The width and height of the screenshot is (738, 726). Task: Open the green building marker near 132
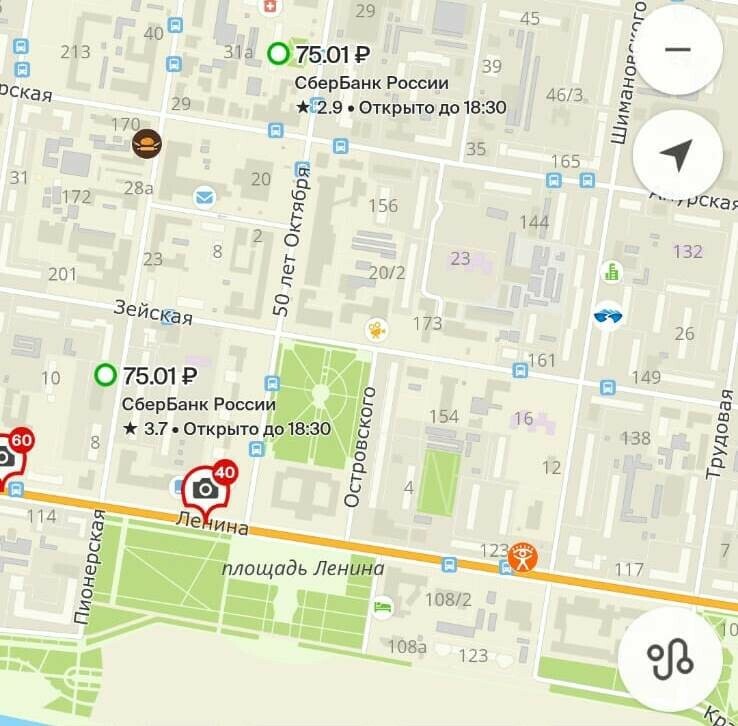[611, 271]
